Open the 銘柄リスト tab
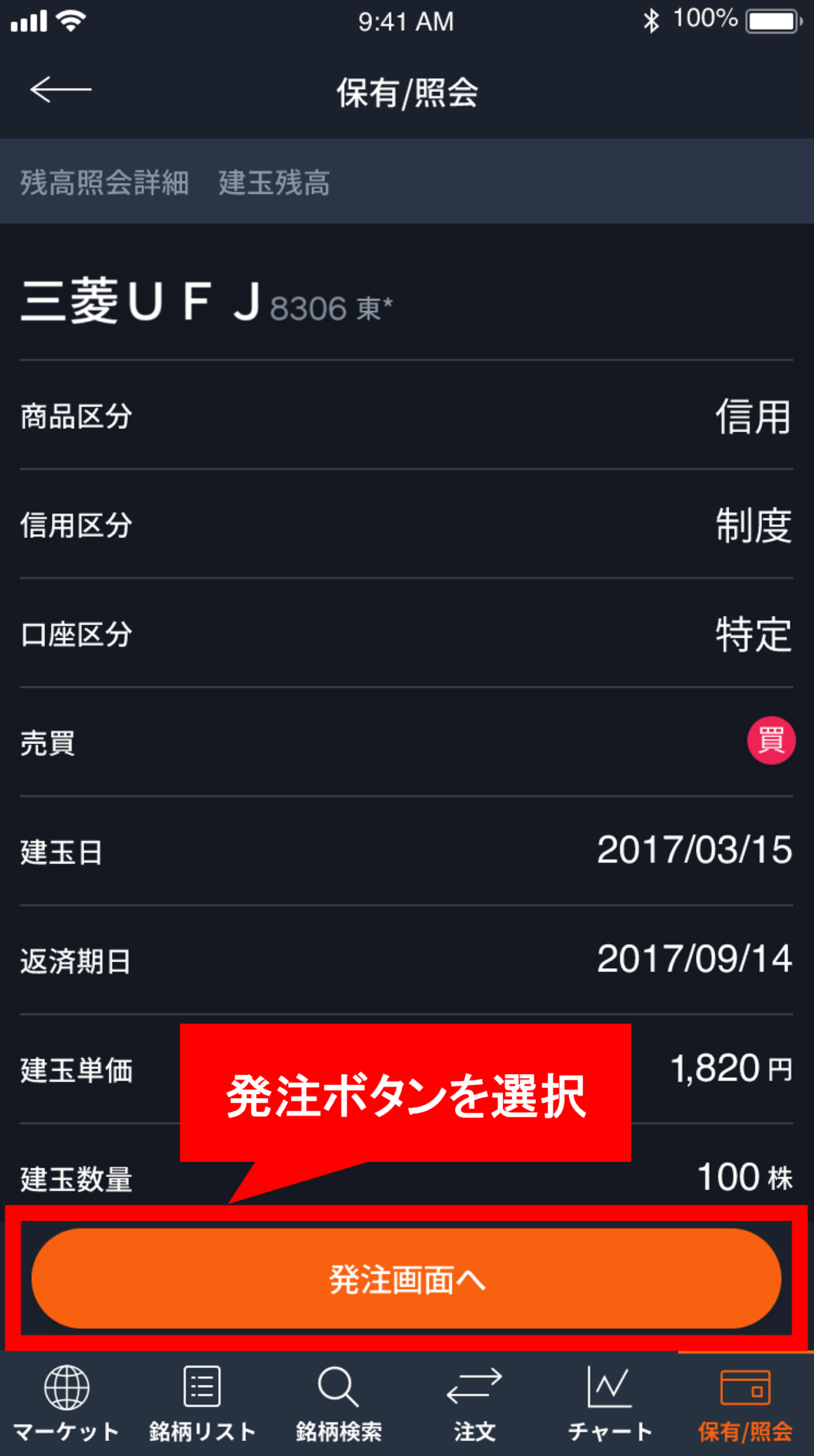Image resolution: width=814 pixels, height=1456 pixels. tap(202, 1404)
